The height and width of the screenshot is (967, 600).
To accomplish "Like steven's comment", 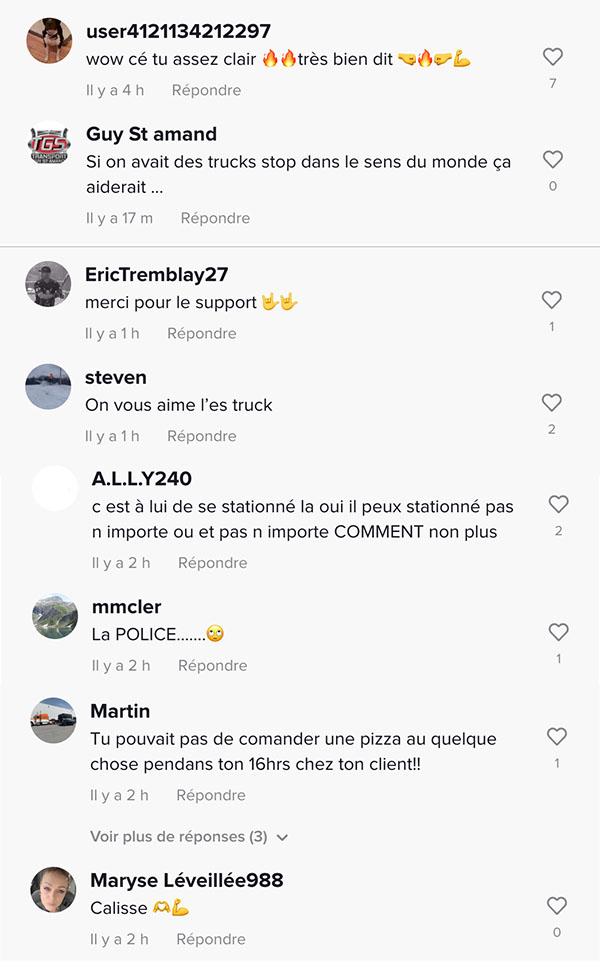I will (551, 403).
